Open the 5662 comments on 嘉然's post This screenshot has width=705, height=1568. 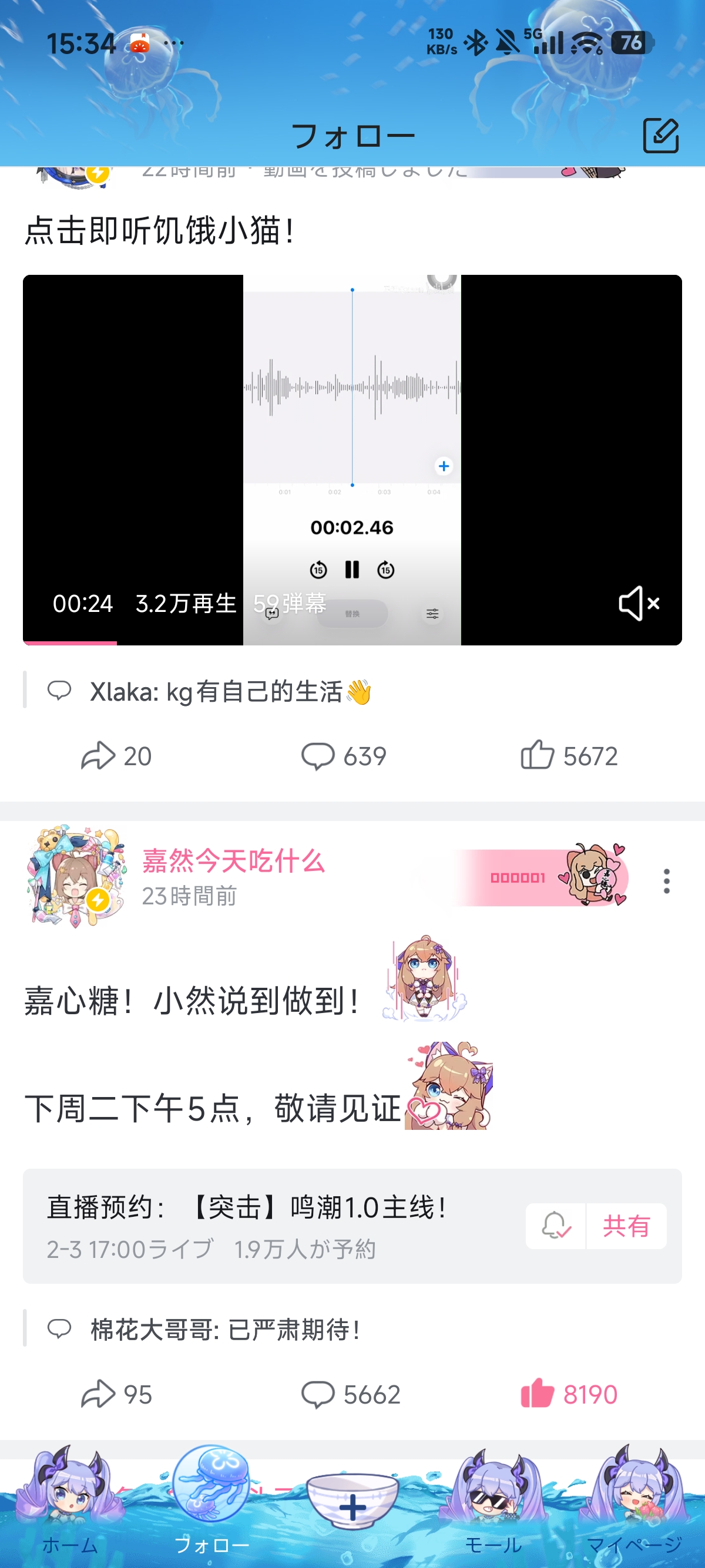(x=351, y=1394)
